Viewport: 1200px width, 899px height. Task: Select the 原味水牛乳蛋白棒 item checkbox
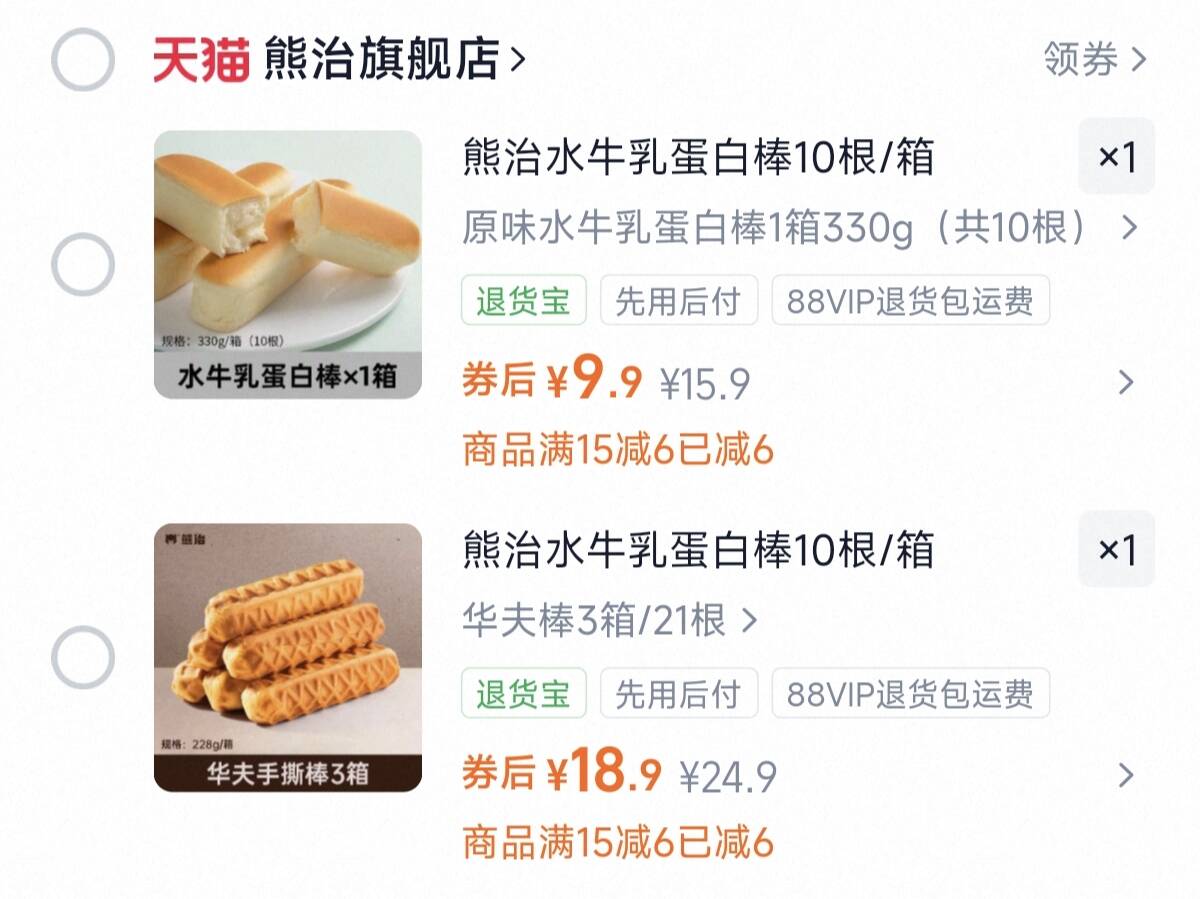82,265
